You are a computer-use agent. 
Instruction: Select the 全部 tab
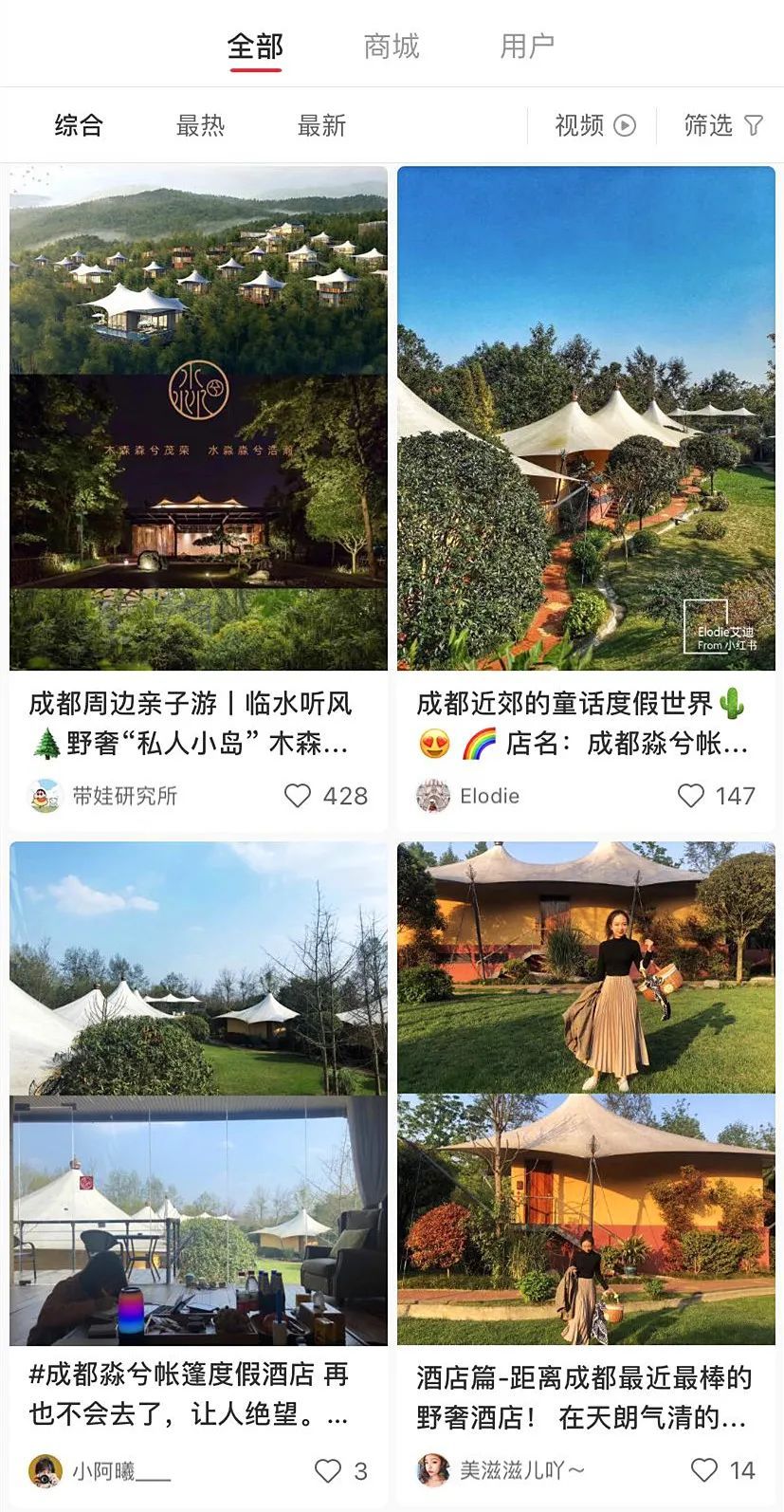pos(255,46)
